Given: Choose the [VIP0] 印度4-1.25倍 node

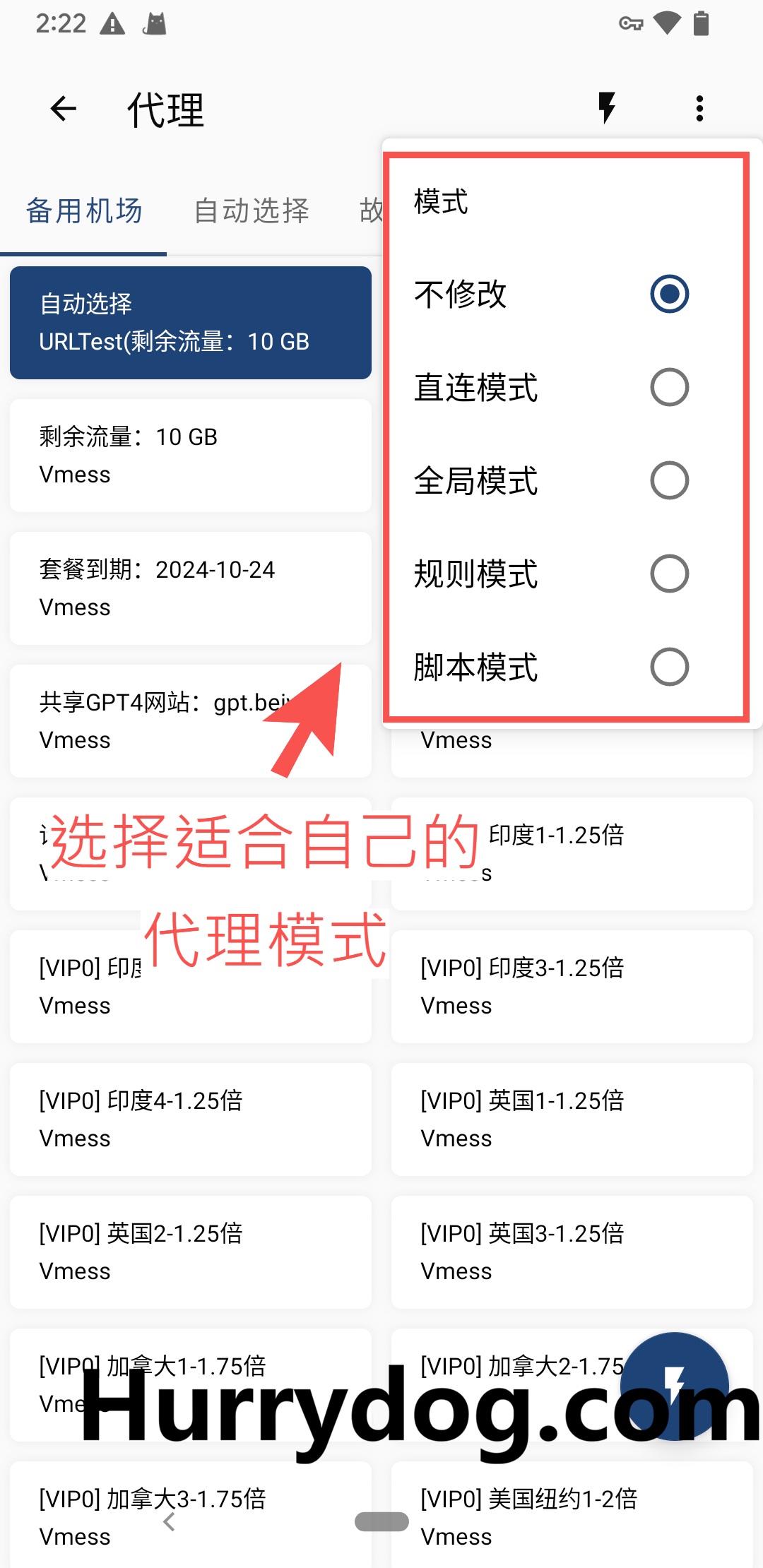Looking at the screenshot, I should coord(191,1119).
